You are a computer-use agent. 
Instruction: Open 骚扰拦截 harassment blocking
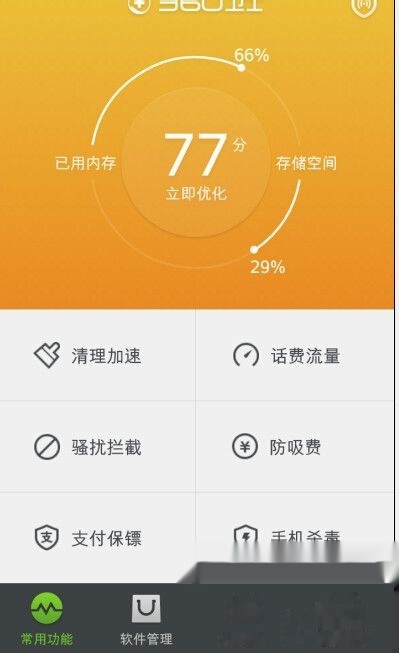pos(97,446)
